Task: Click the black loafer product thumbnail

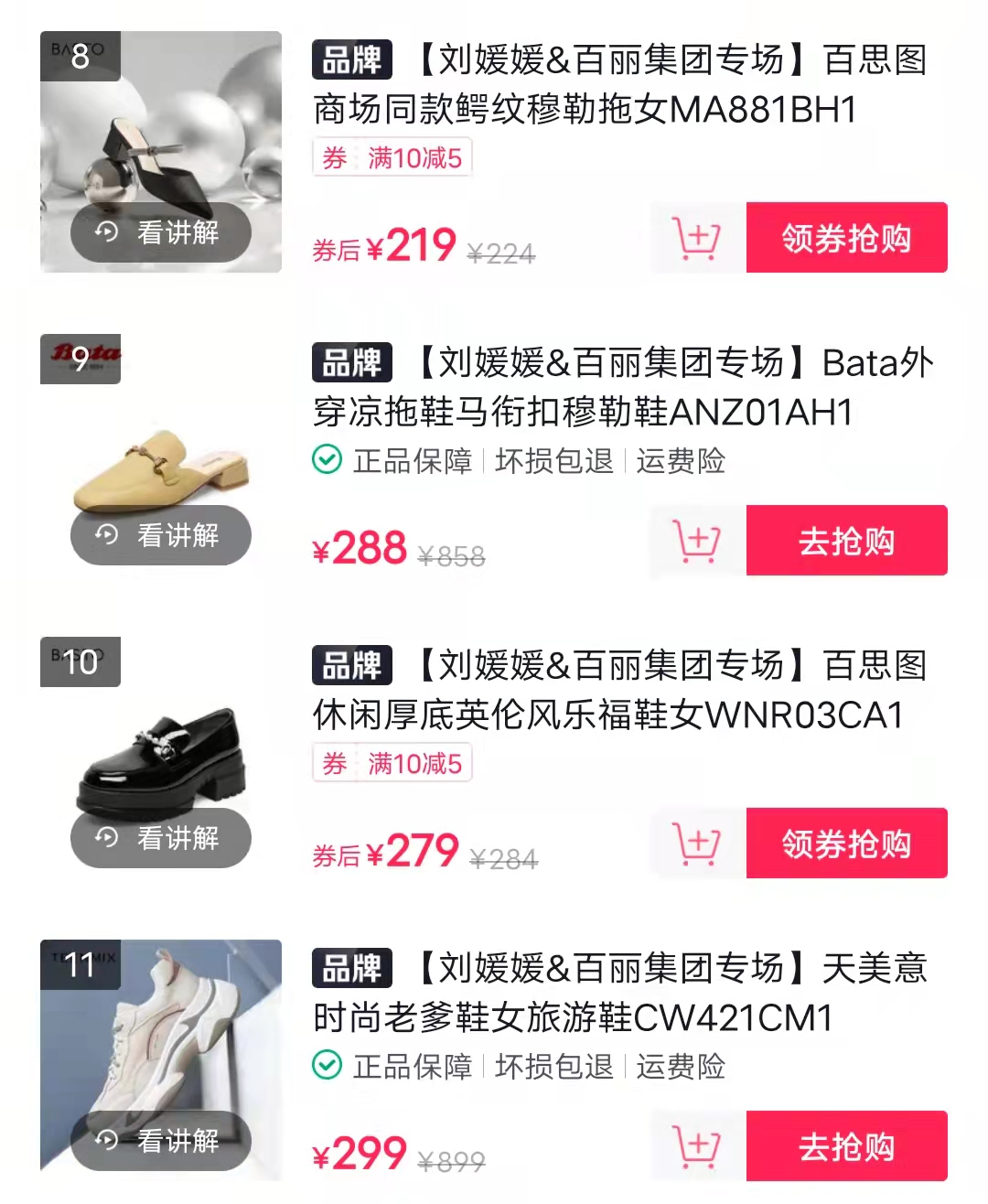Action: click(x=160, y=752)
